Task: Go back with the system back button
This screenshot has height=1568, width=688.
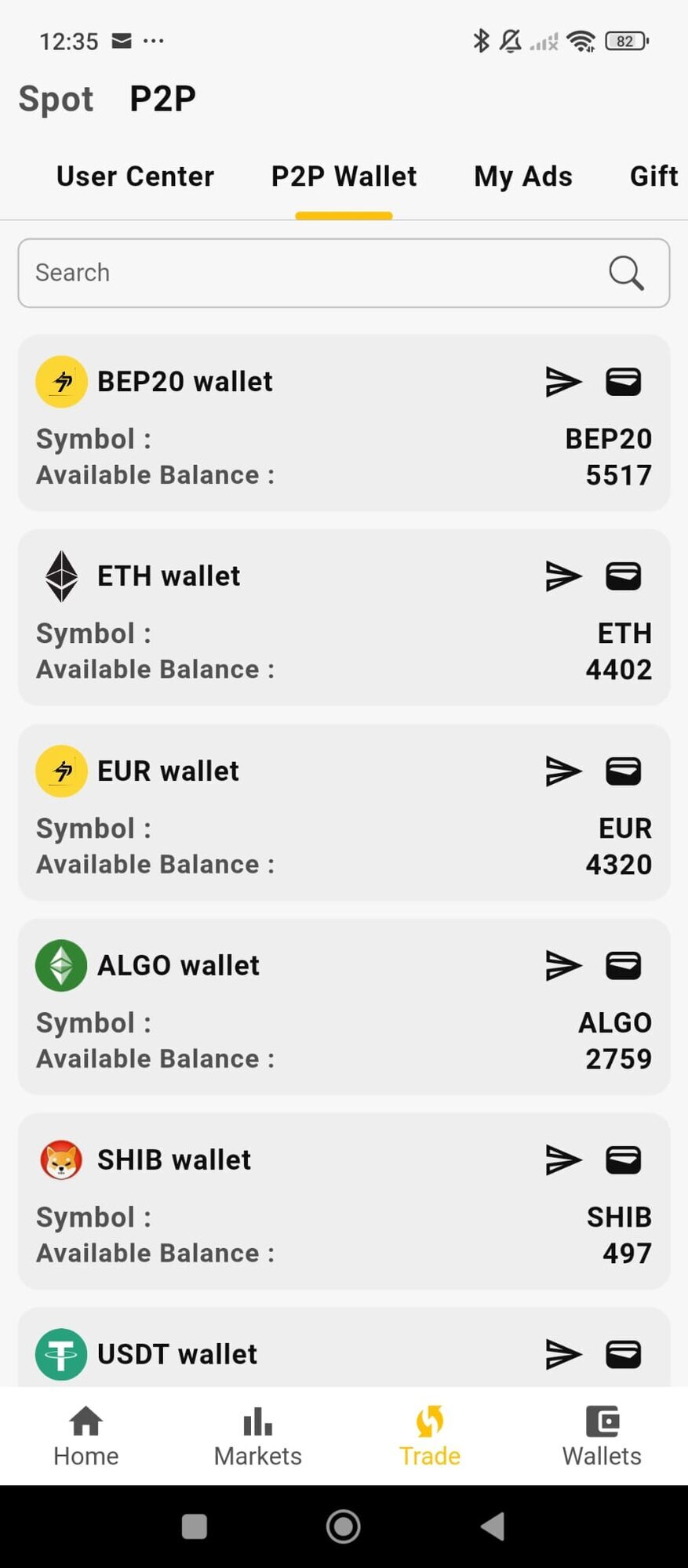Action: pos(493,1526)
